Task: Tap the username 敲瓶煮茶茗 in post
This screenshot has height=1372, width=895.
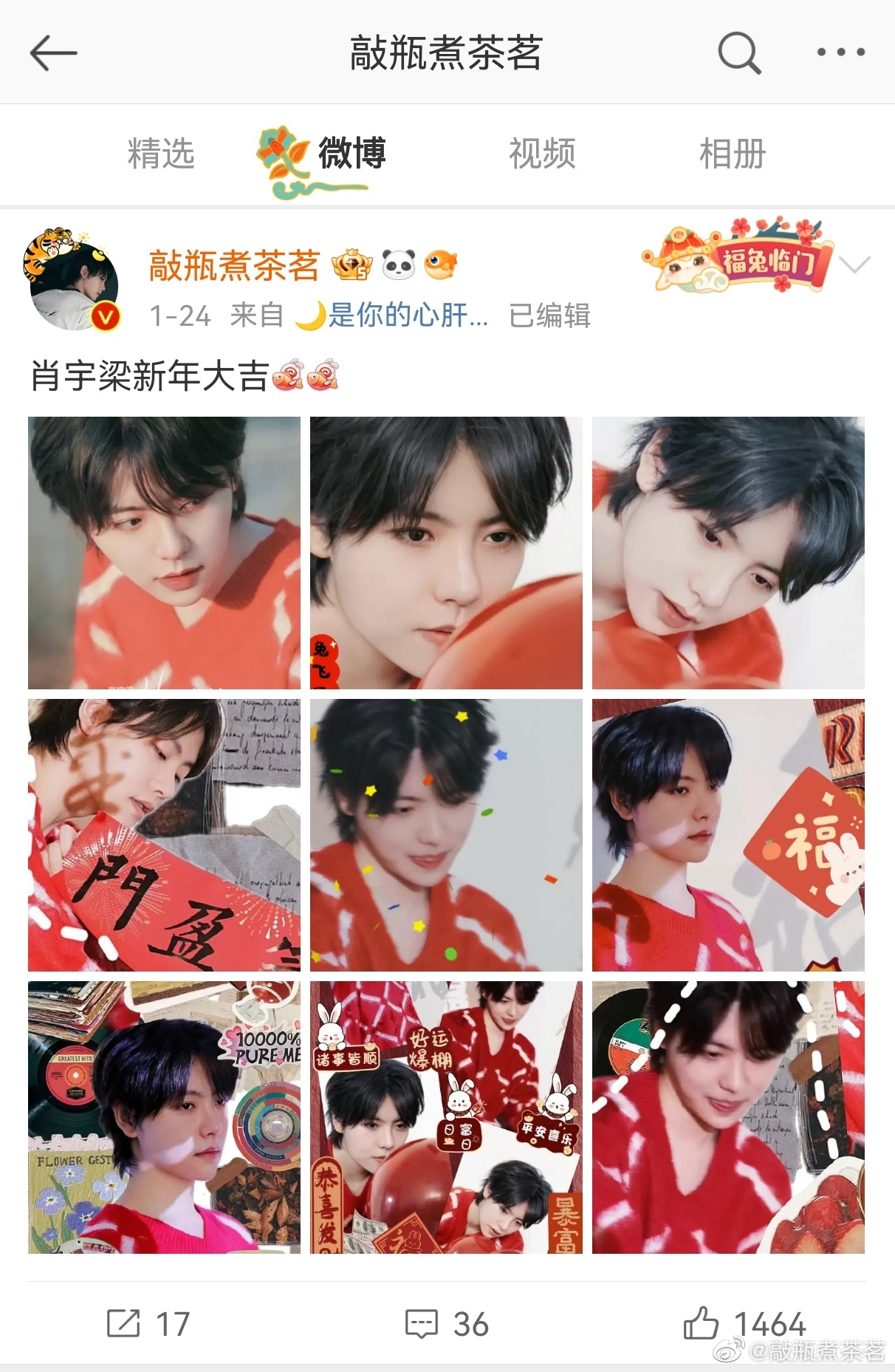Action: 234,265
